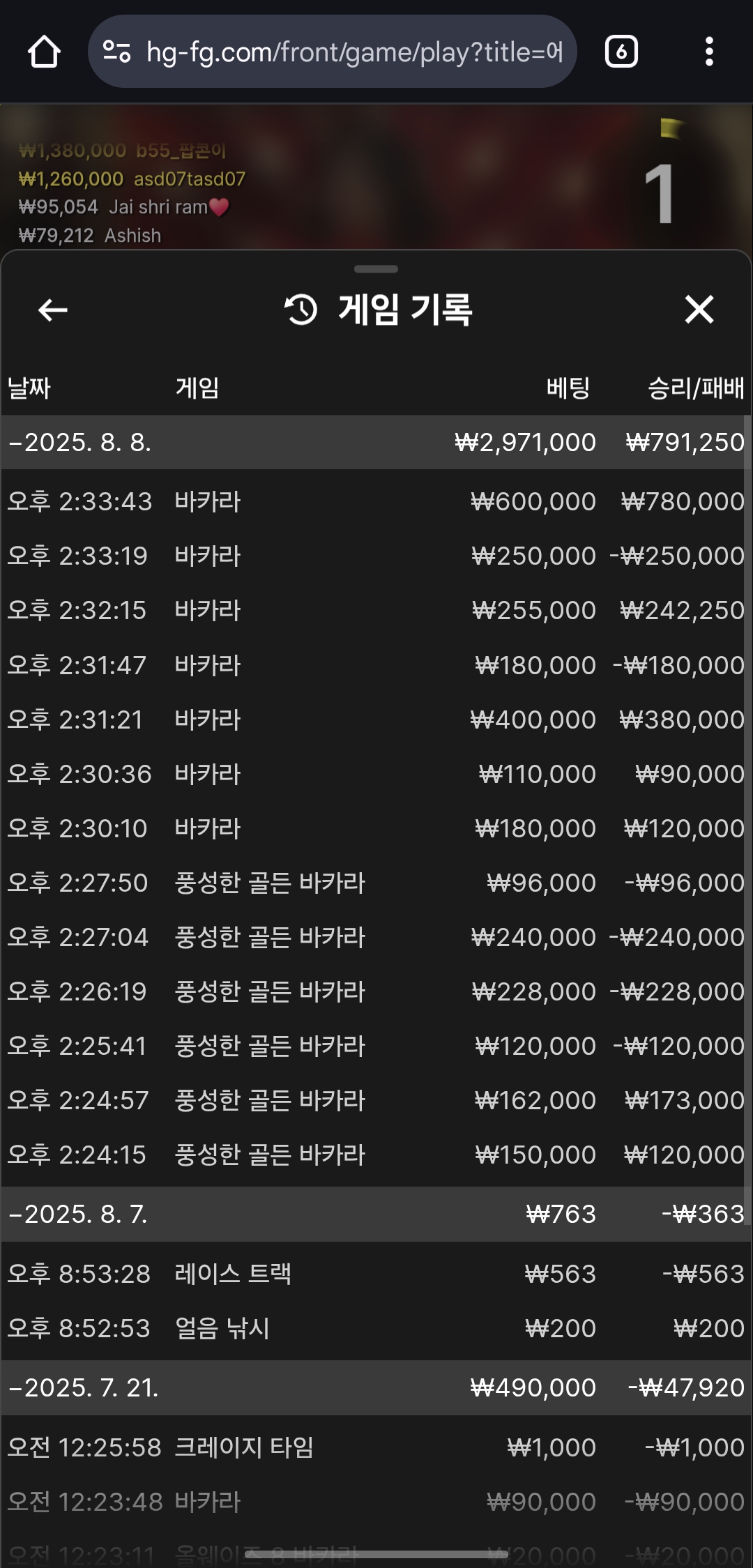Go to the browser home page

click(x=44, y=52)
